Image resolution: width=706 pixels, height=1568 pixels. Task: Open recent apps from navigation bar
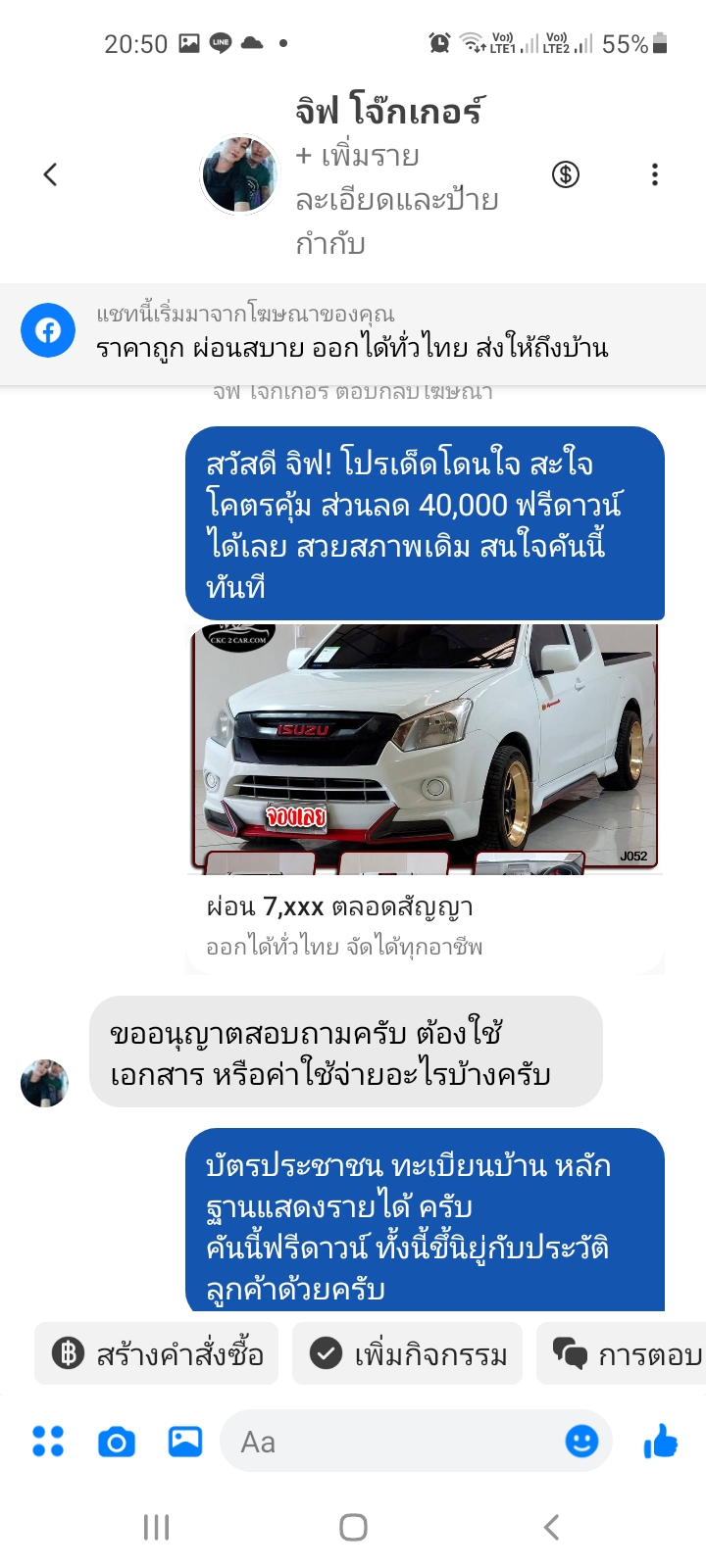157,1527
